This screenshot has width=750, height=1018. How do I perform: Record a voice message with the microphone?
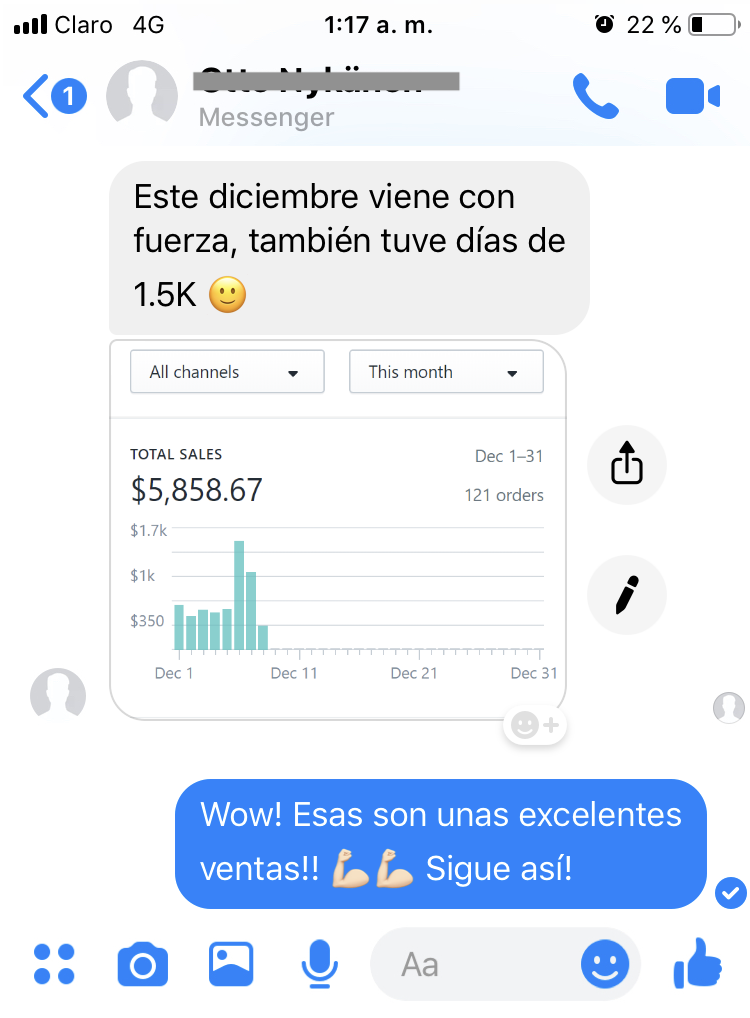pos(320,964)
